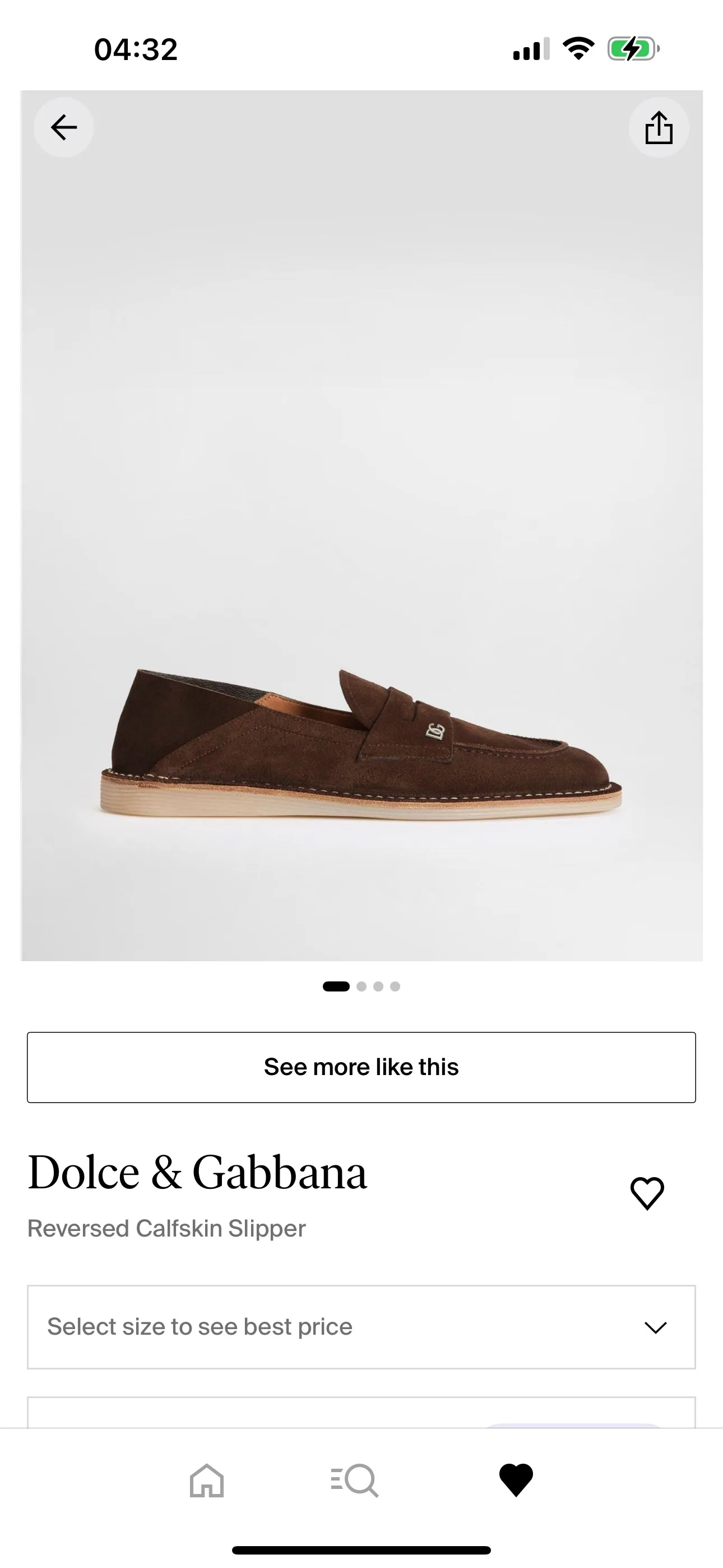Share this Dolce & Gabbana slipper
The image size is (723, 1568).
[x=659, y=128]
